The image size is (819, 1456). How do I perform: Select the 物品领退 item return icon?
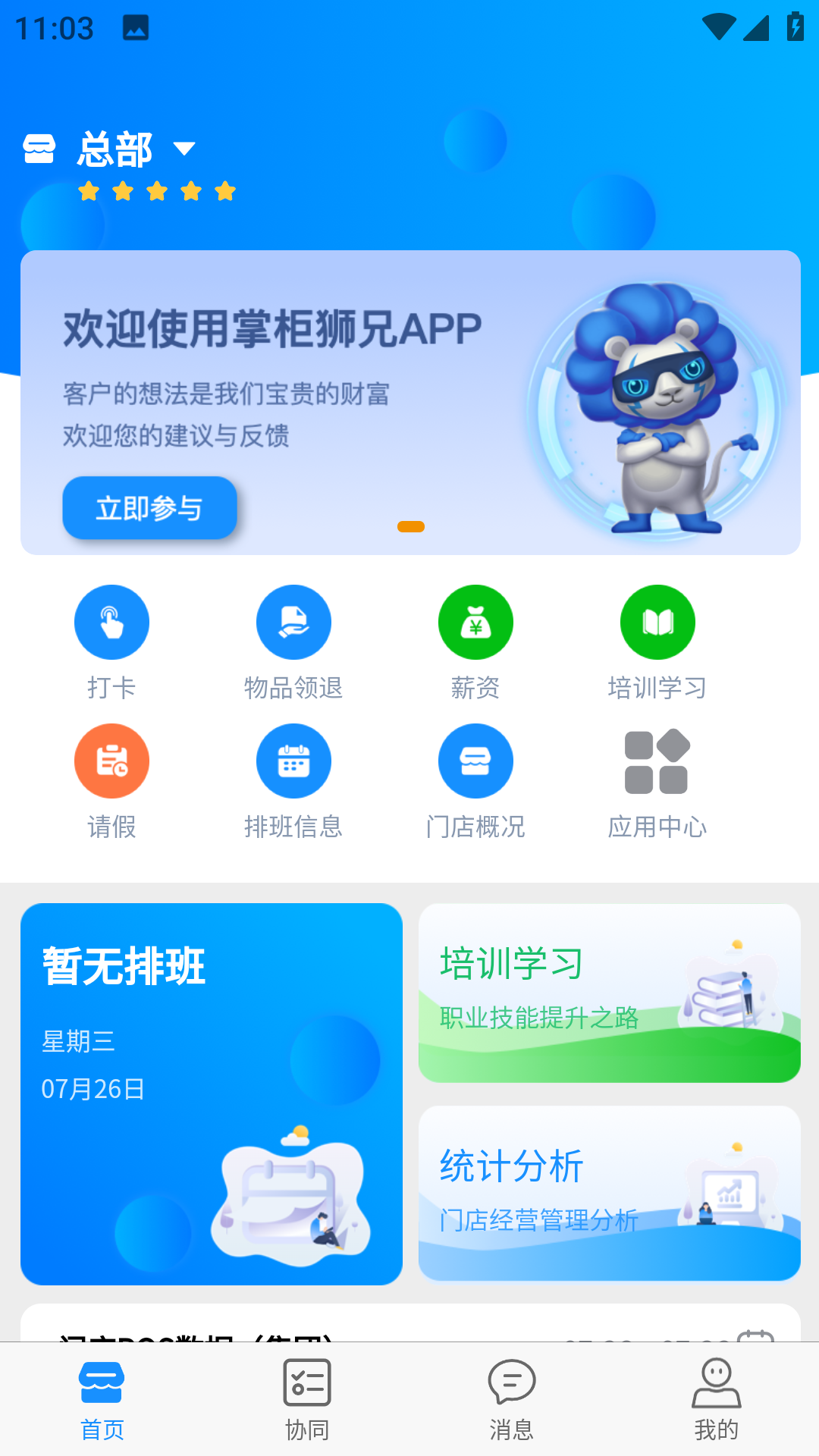(x=293, y=622)
